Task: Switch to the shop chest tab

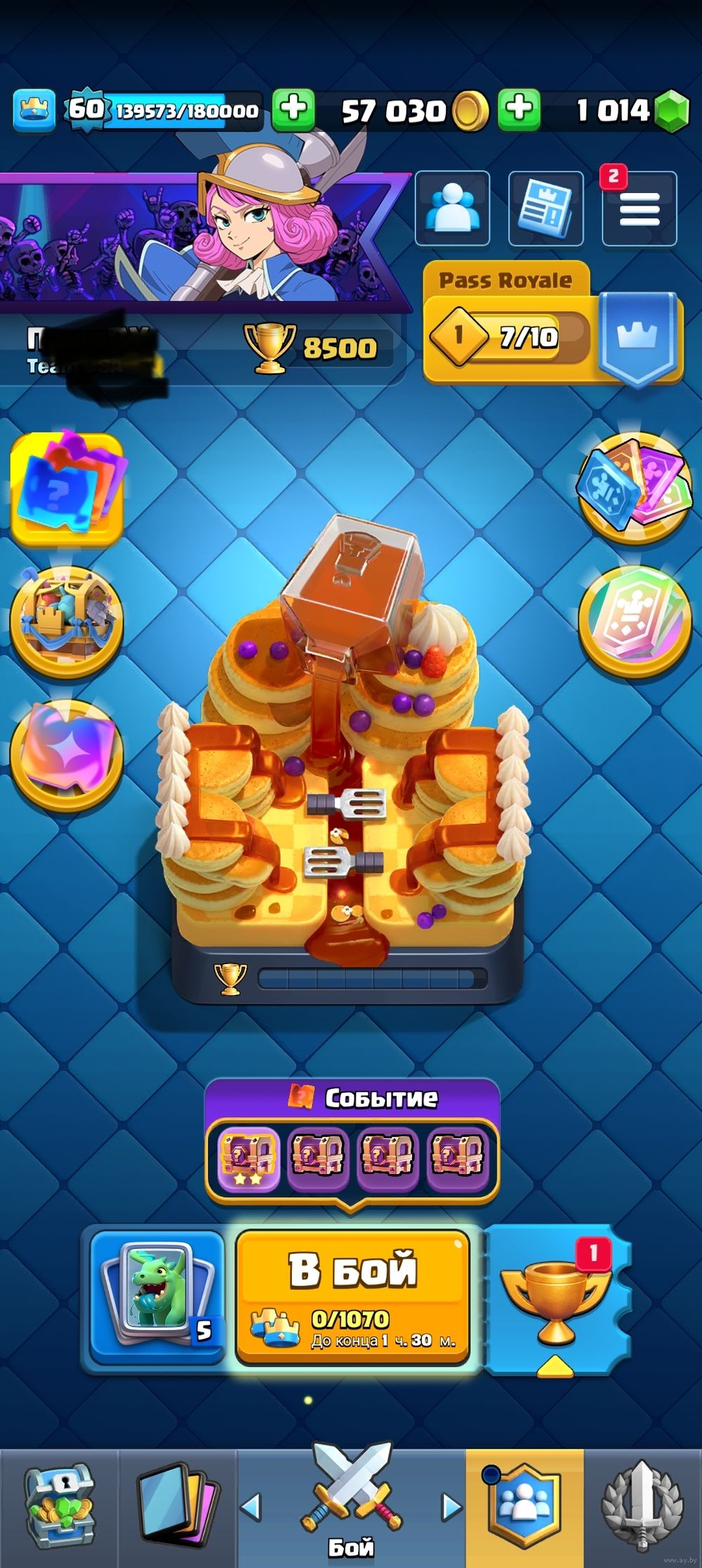Action: pyautogui.click(x=58, y=1508)
